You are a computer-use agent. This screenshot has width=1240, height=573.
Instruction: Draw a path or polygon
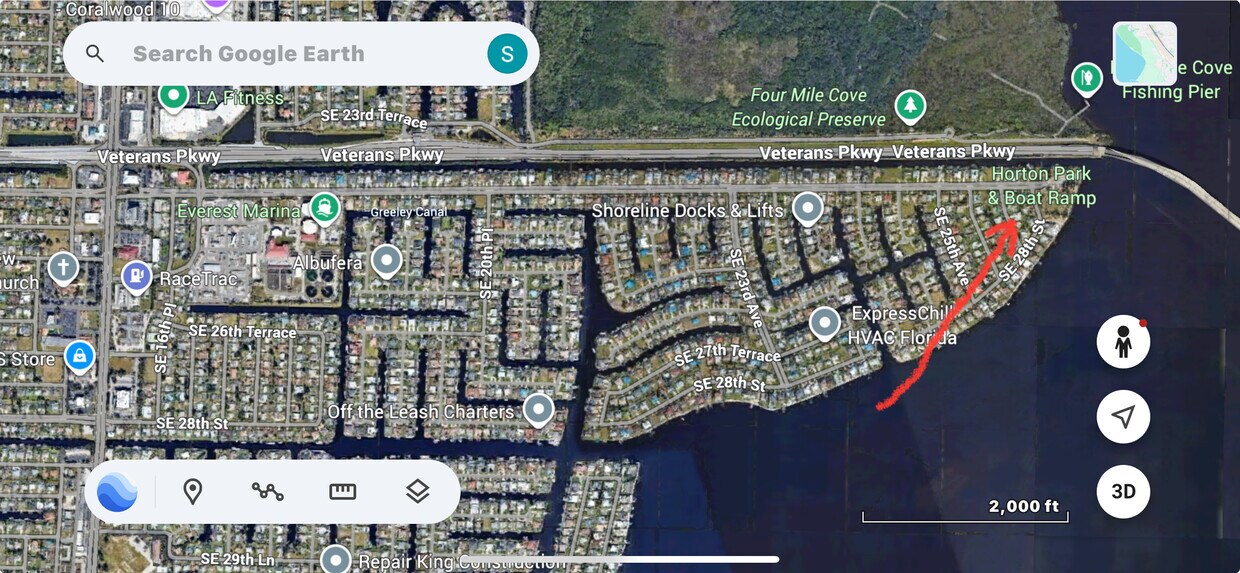click(267, 492)
